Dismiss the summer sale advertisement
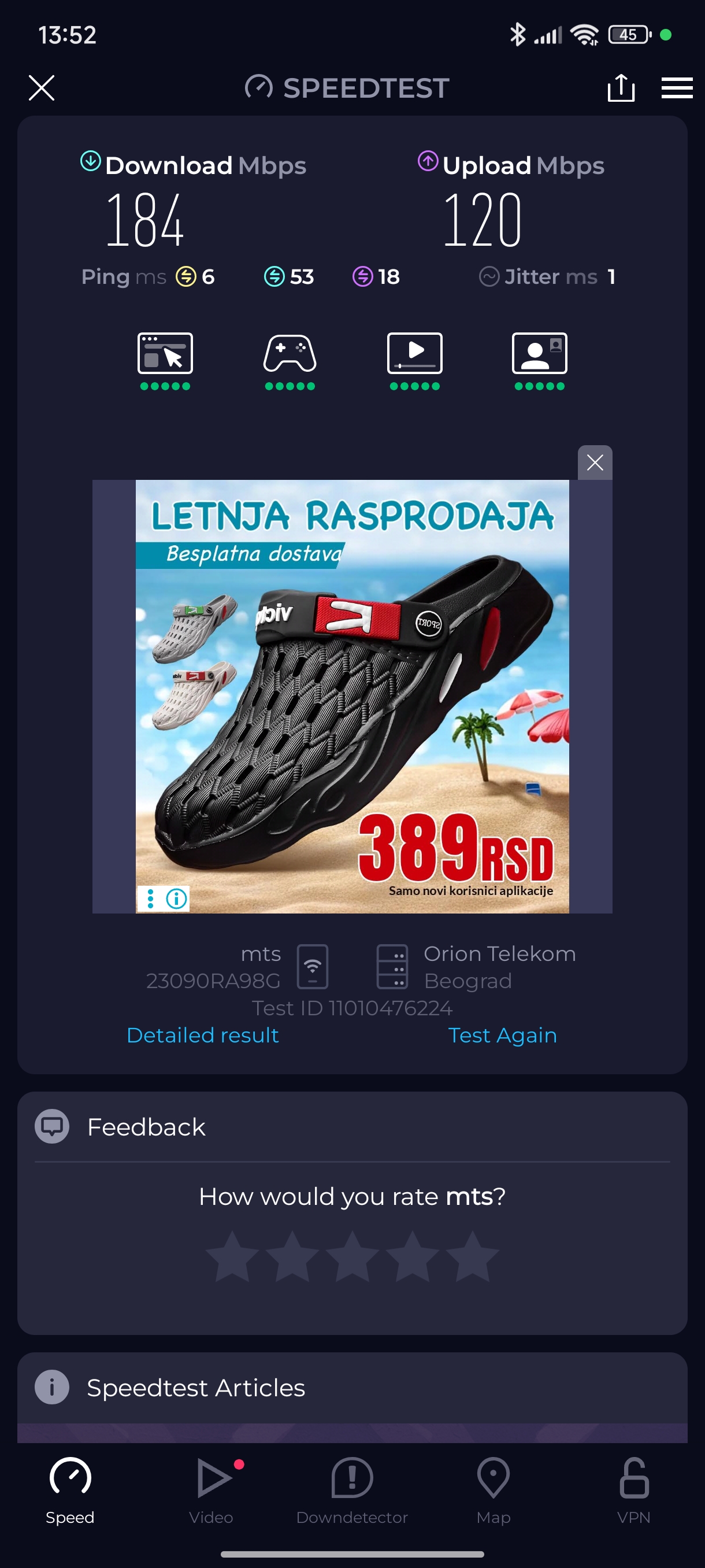 [594, 463]
